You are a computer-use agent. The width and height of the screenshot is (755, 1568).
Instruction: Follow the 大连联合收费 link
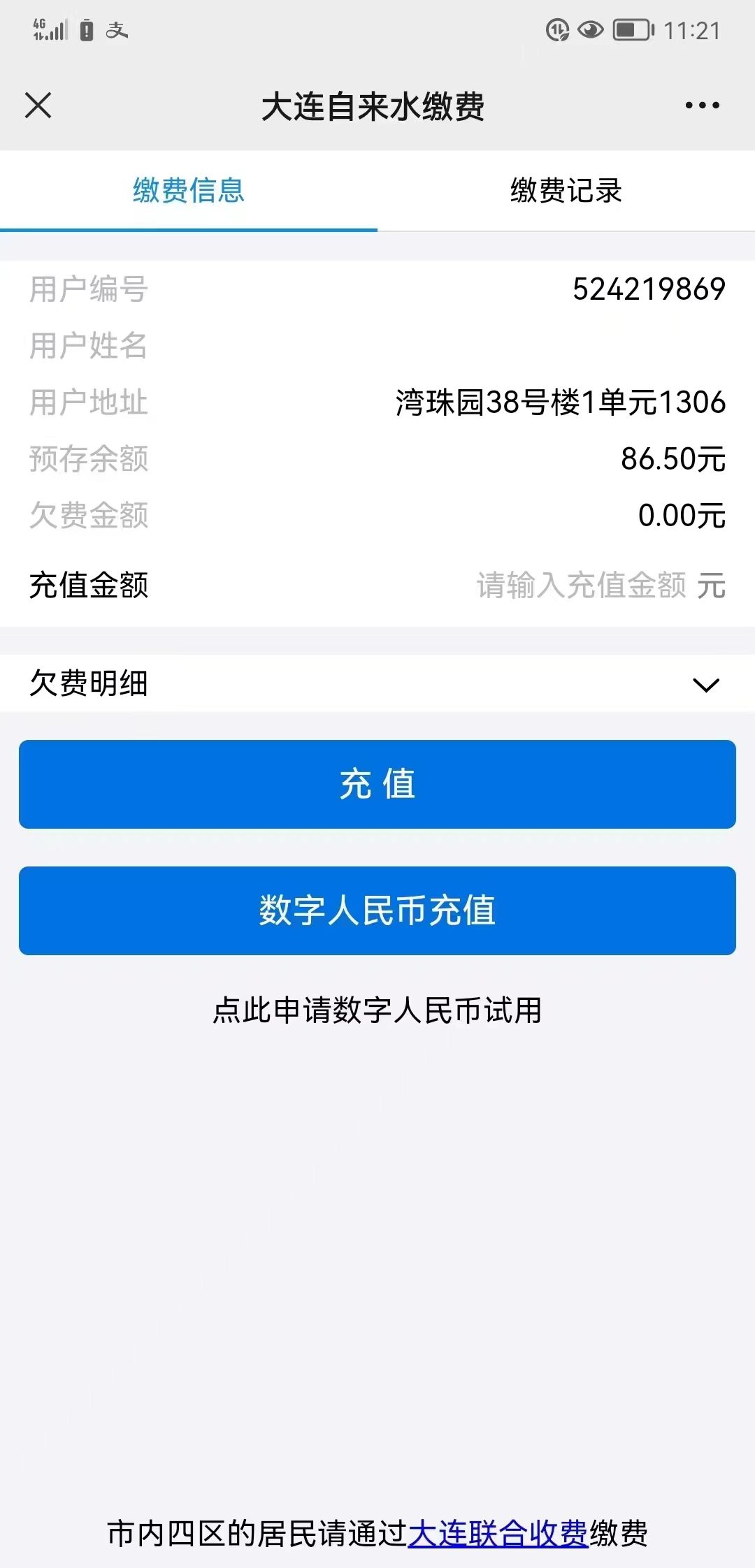pos(498,1533)
